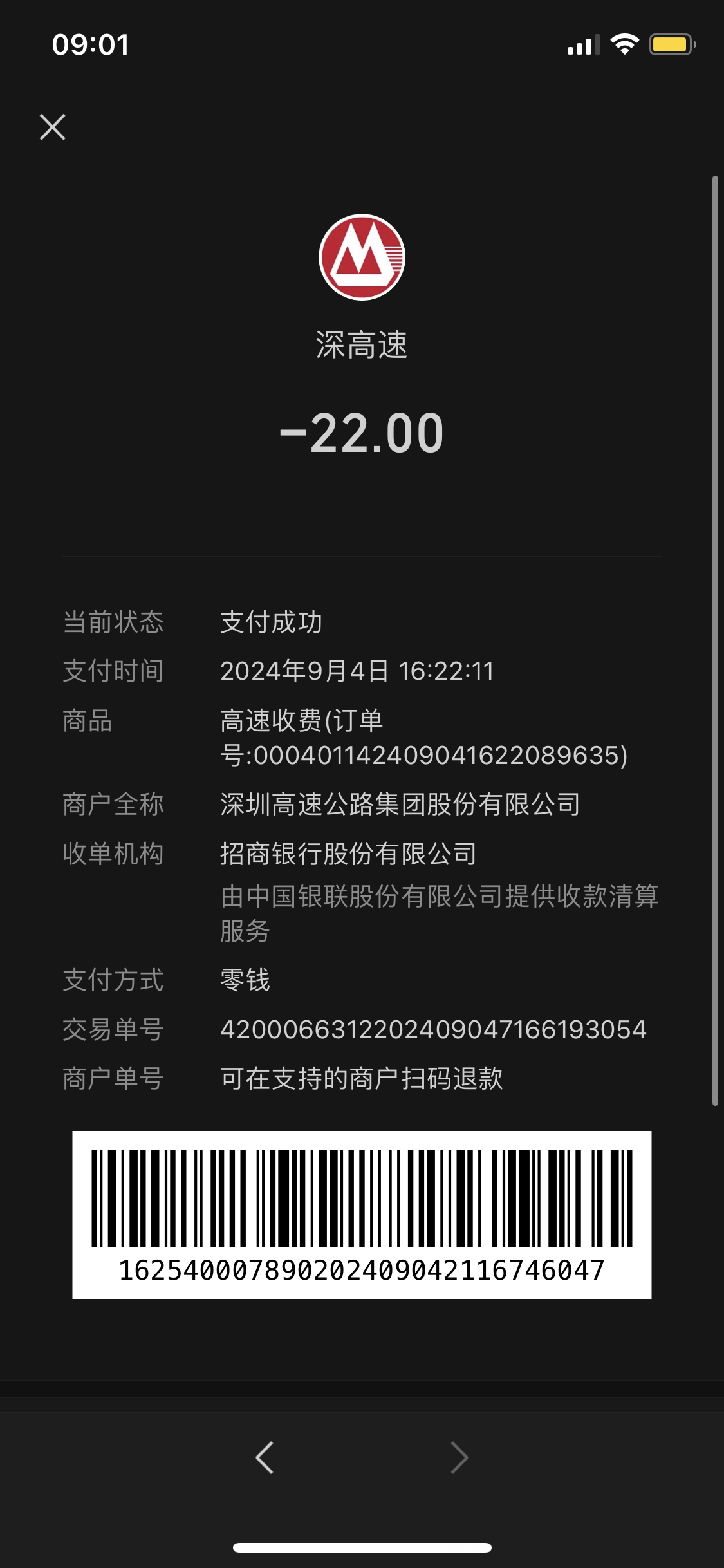The image size is (724, 1568).
Task: Go back with the left arrow
Action: pos(265,1457)
